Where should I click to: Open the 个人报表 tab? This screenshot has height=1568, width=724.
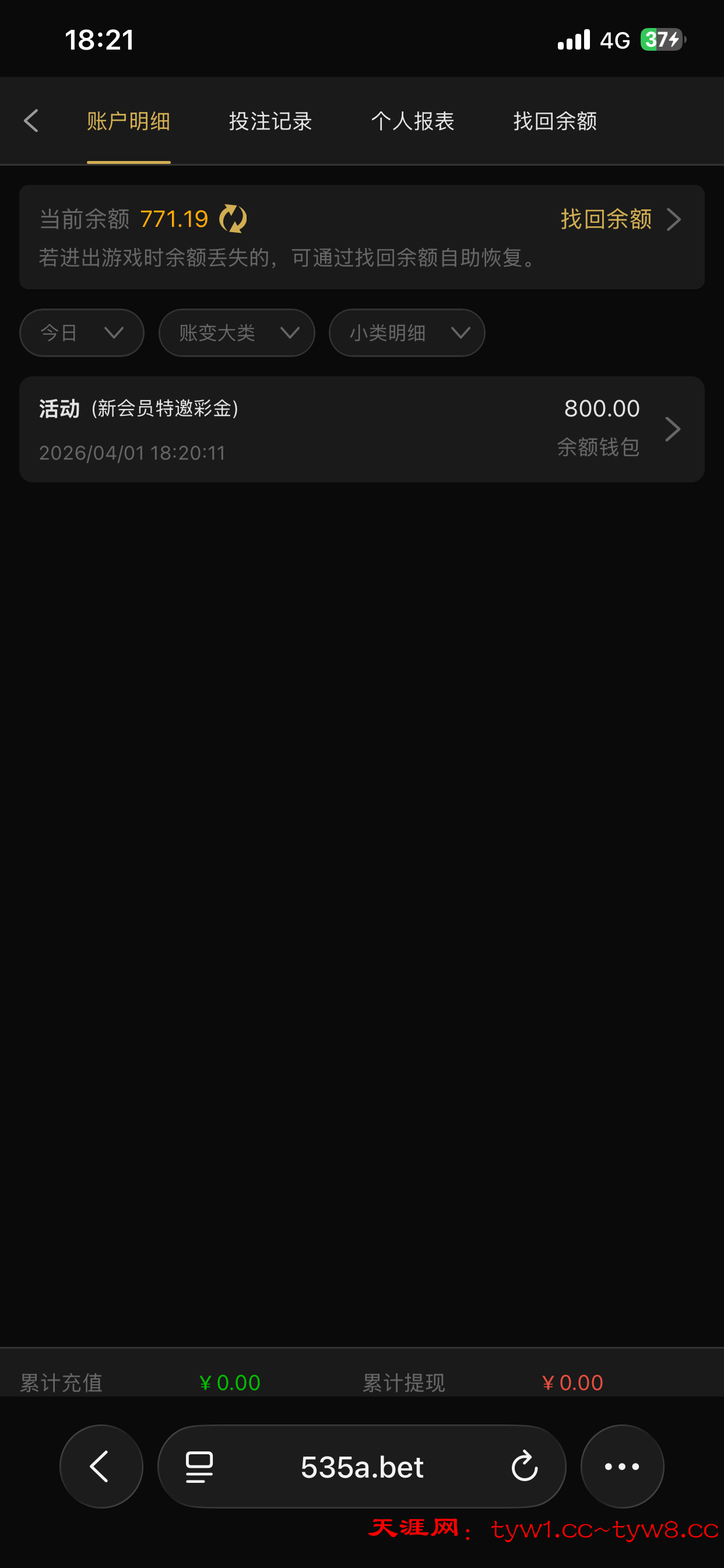[x=413, y=121]
